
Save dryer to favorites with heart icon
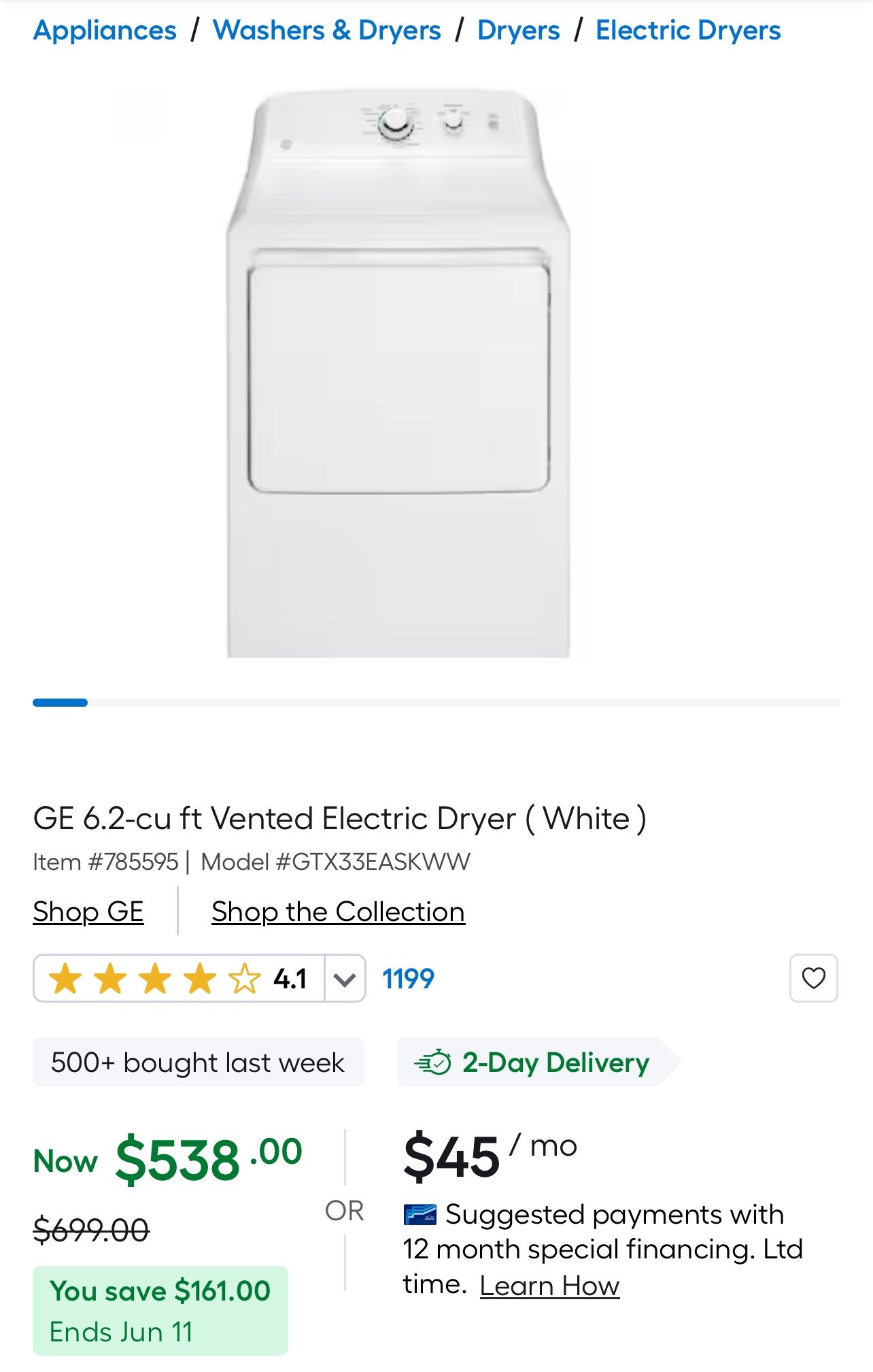tap(813, 978)
